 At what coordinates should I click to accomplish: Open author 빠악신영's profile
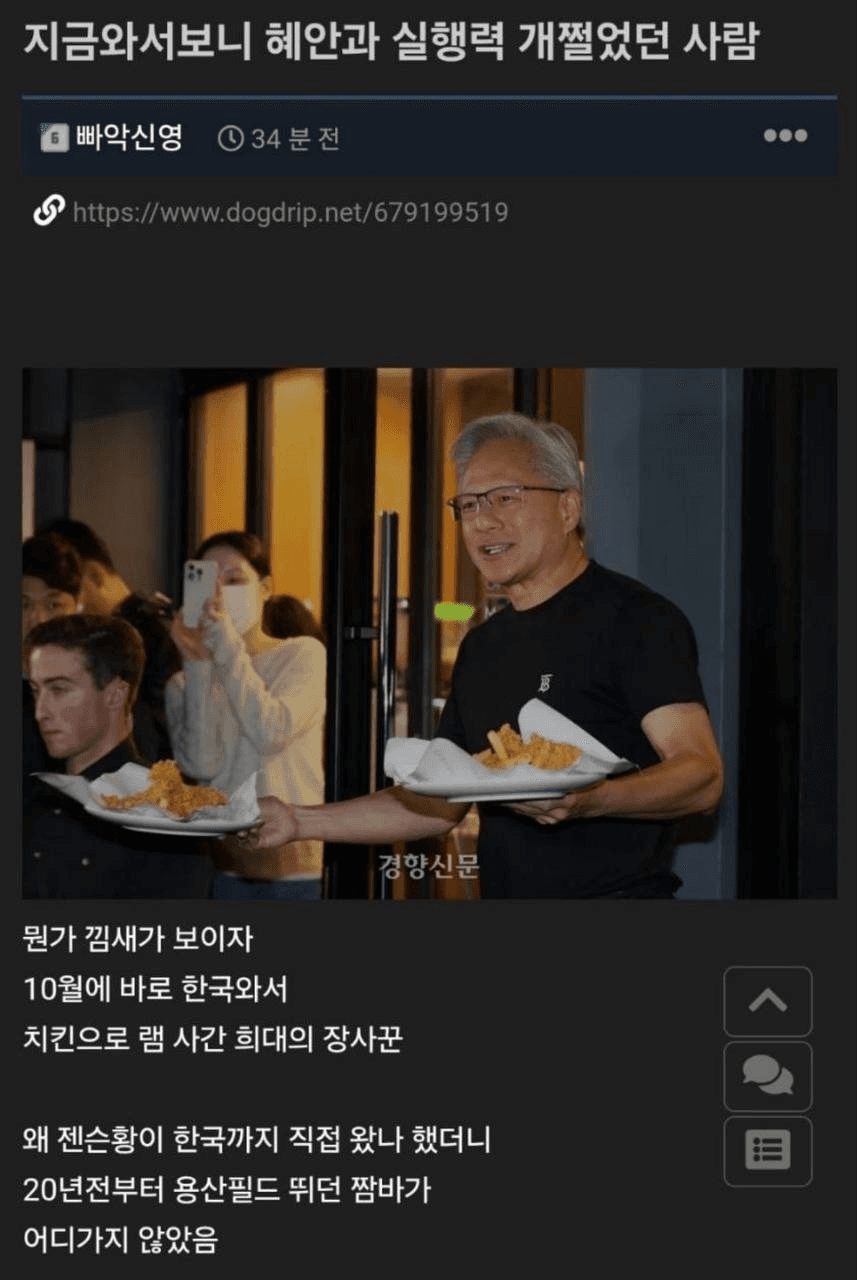[x=128, y=137]
